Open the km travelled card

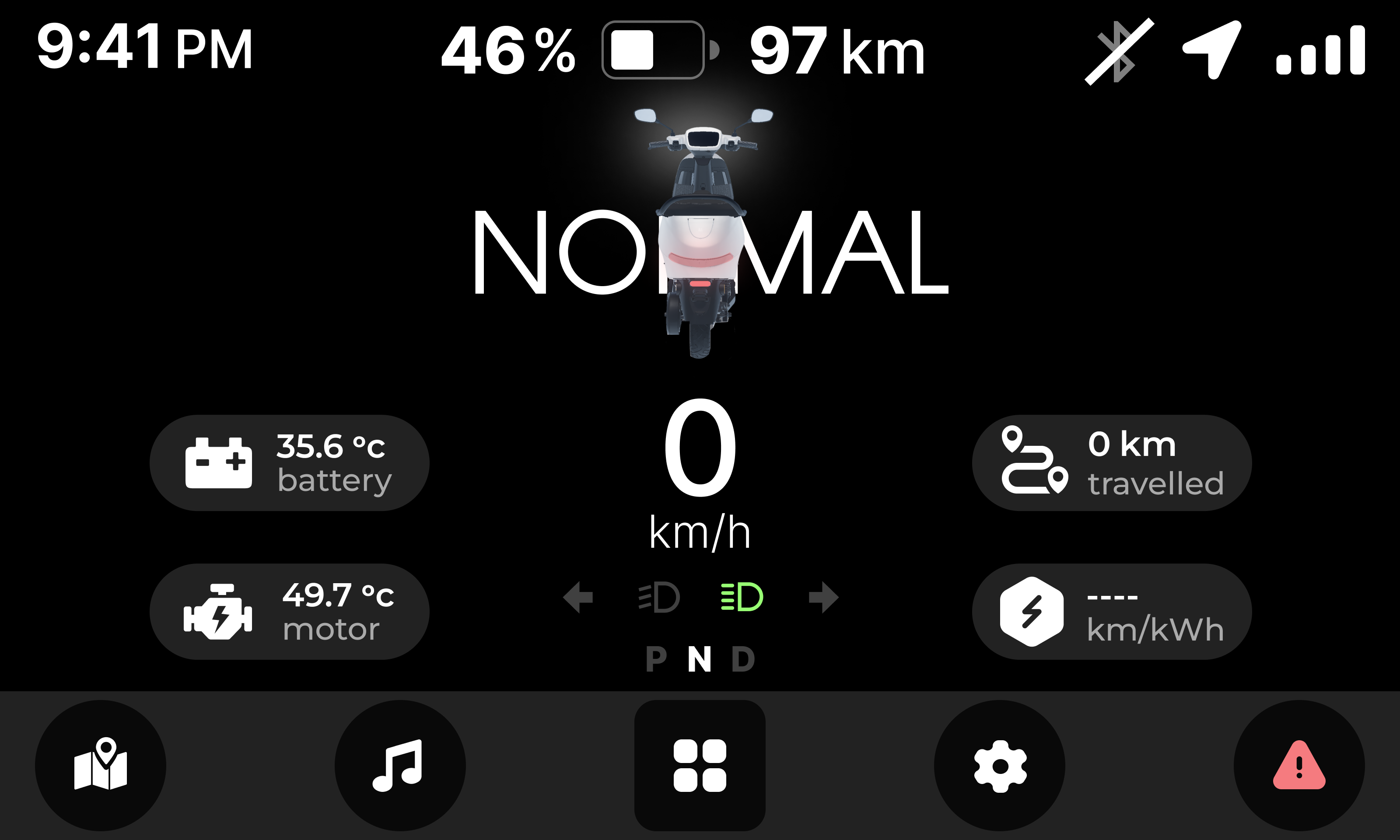click(x=1111, y=462)
